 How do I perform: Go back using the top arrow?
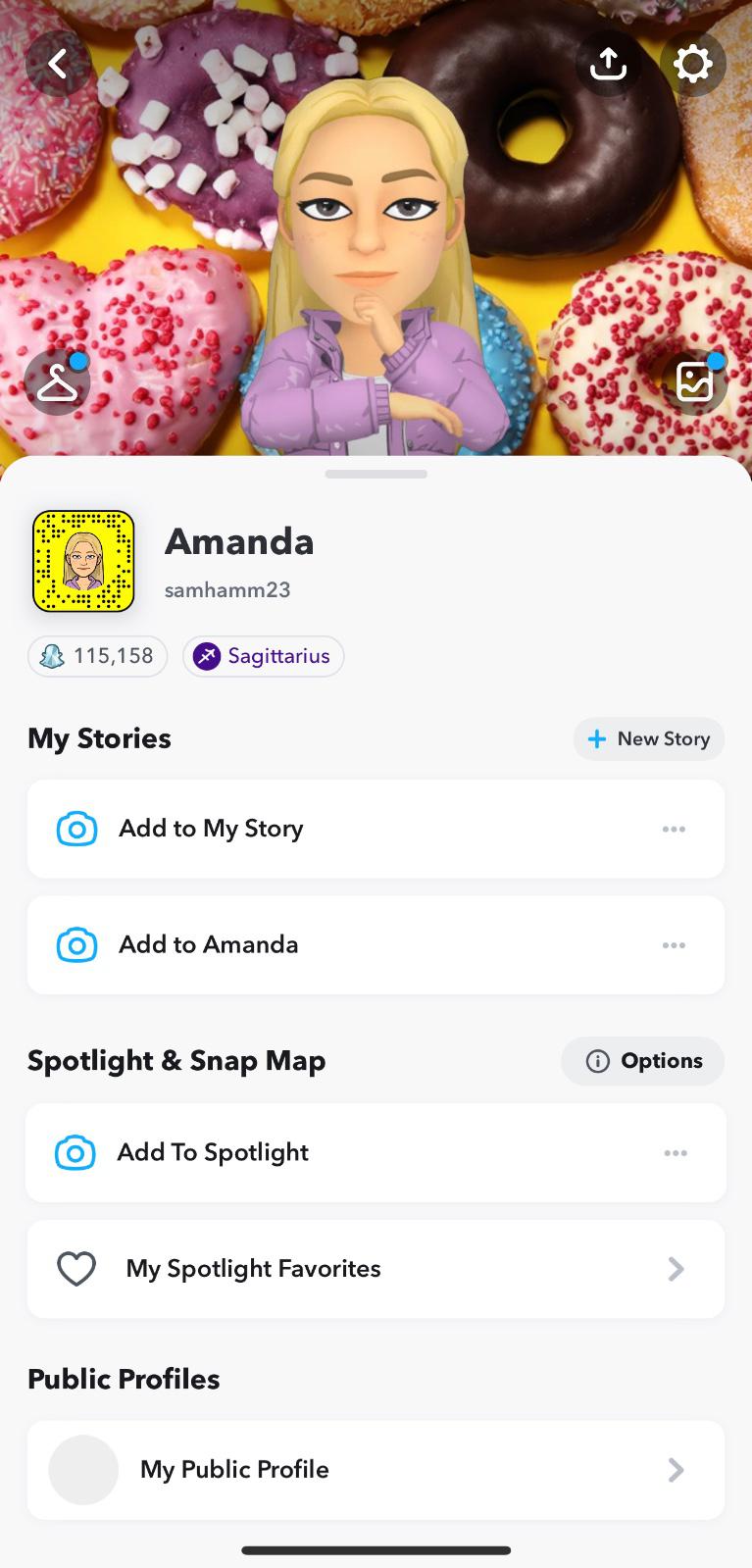click(58, 65)
